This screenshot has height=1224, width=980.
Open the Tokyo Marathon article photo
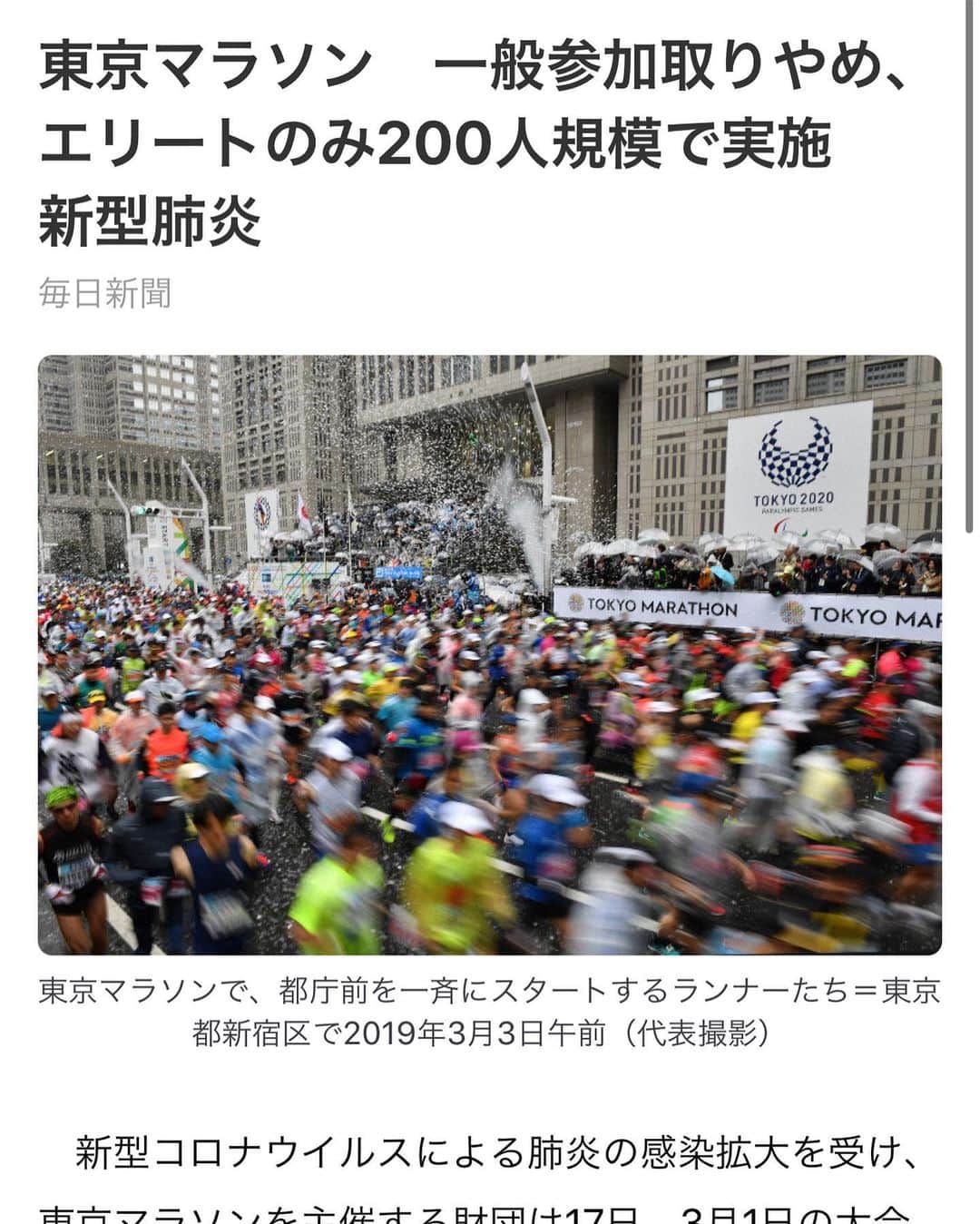[x=489, y=654]
